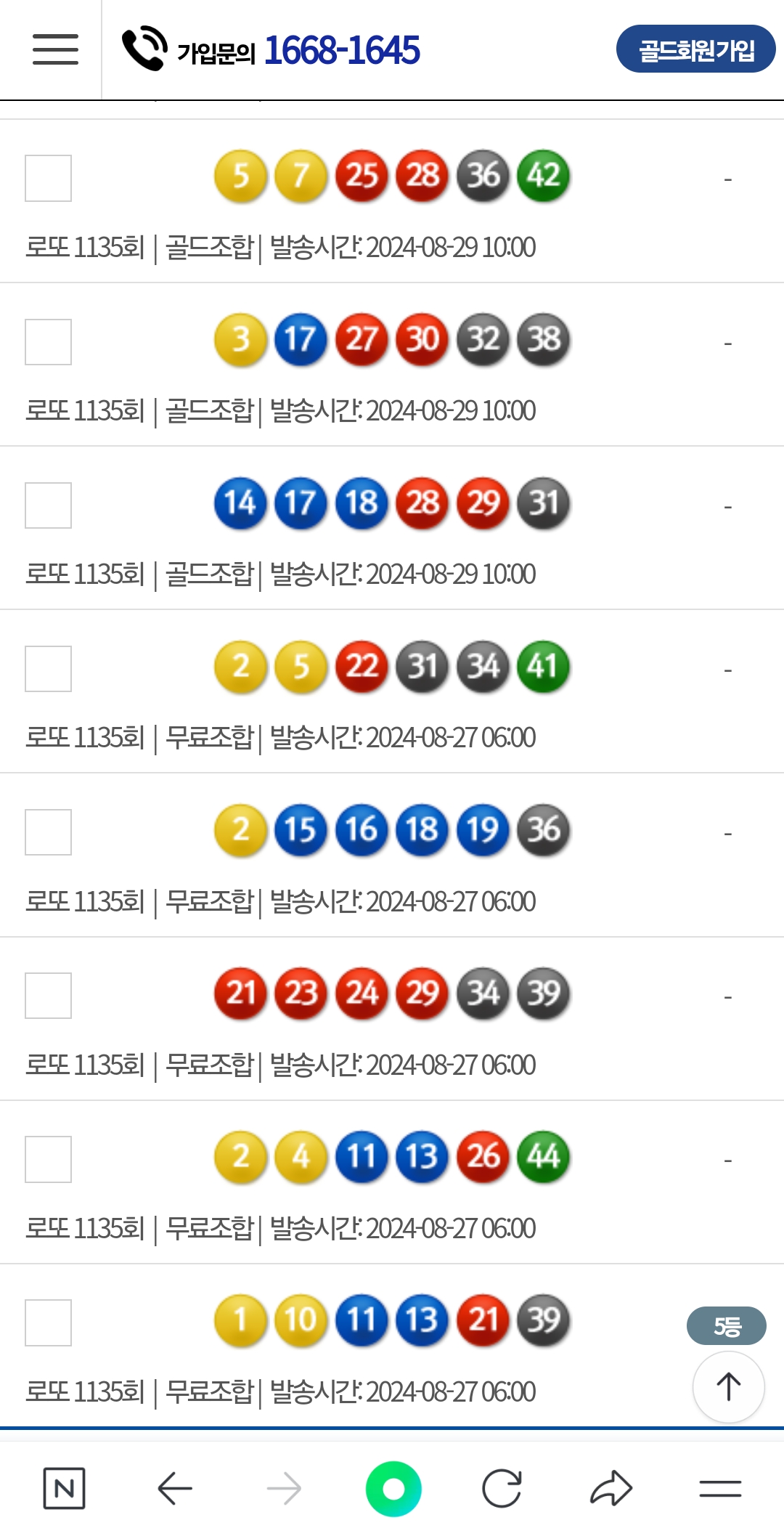Tap the 골드회원가입 button
Image resolution: width=784 pixels, height=1536 pixels.
pyautogui.click(x=695, y=49)
